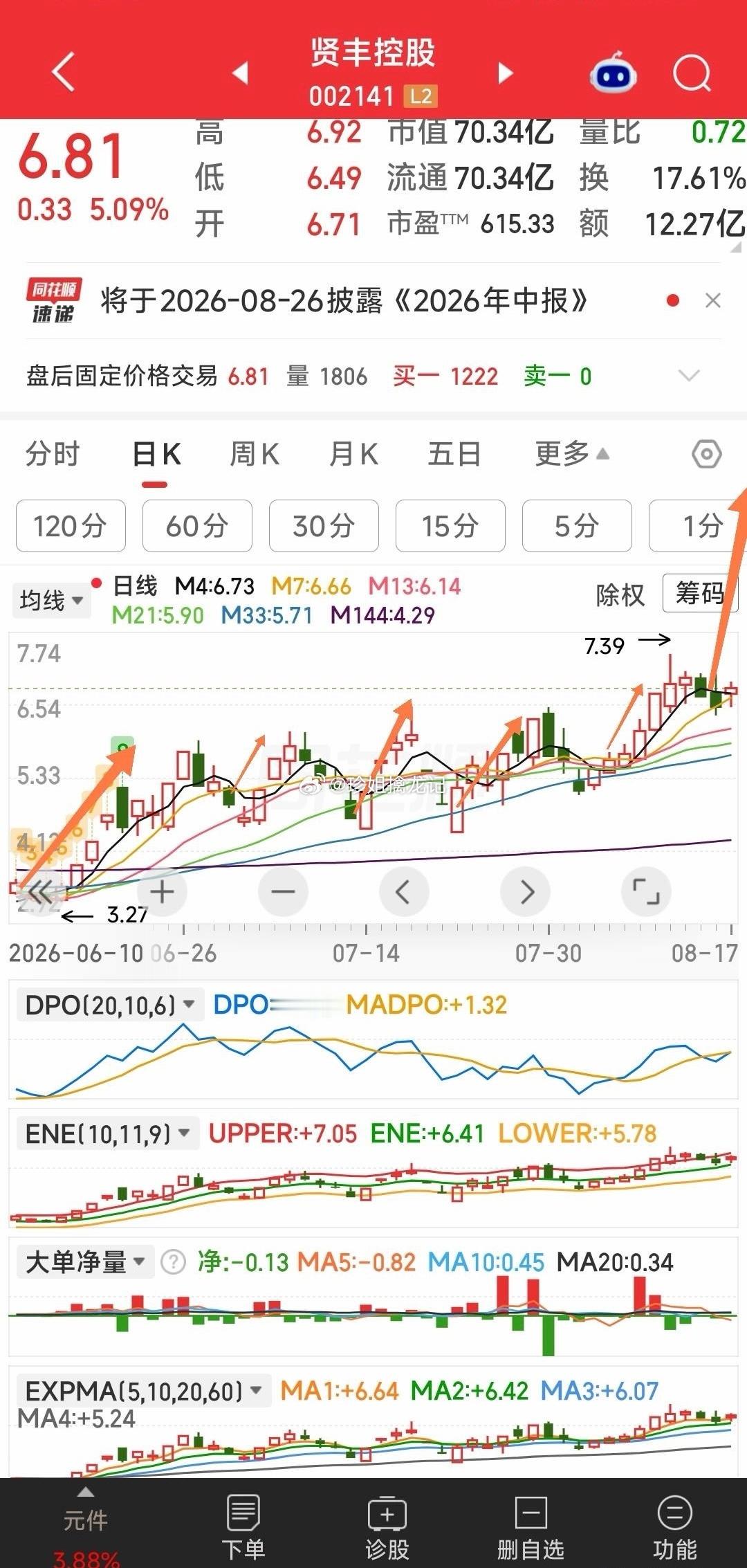Switch to the 分时 tab

pyautogui.click(x=53, y=455)
